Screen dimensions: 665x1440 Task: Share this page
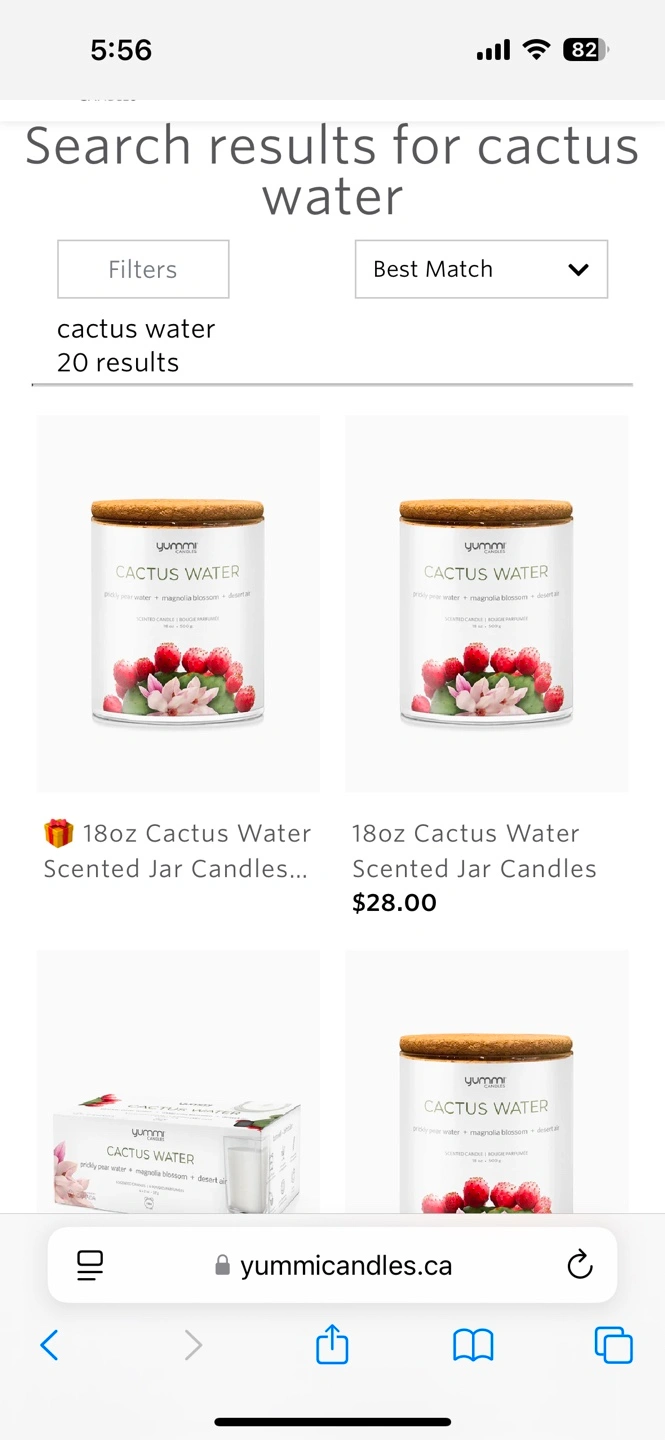332,1345
